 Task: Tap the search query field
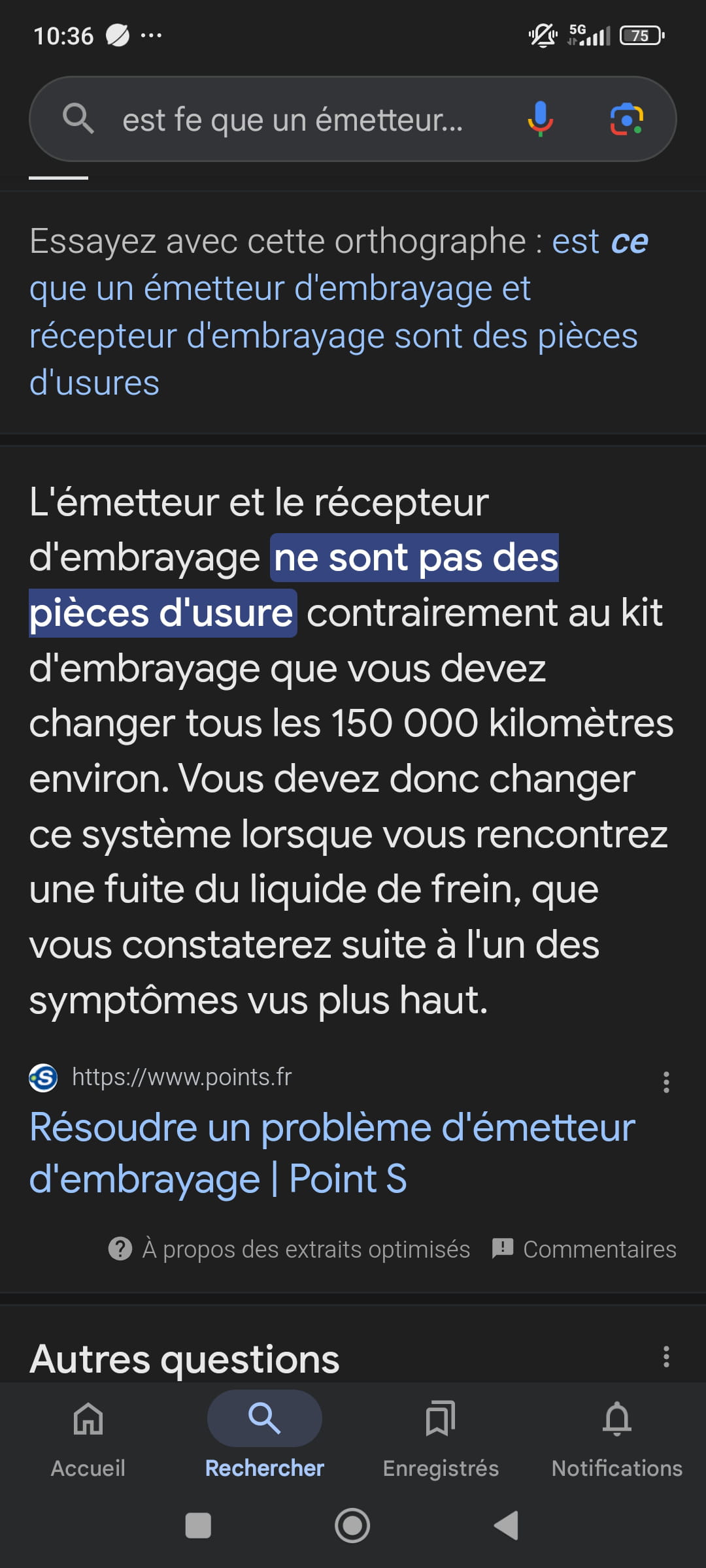pos(293,120)
